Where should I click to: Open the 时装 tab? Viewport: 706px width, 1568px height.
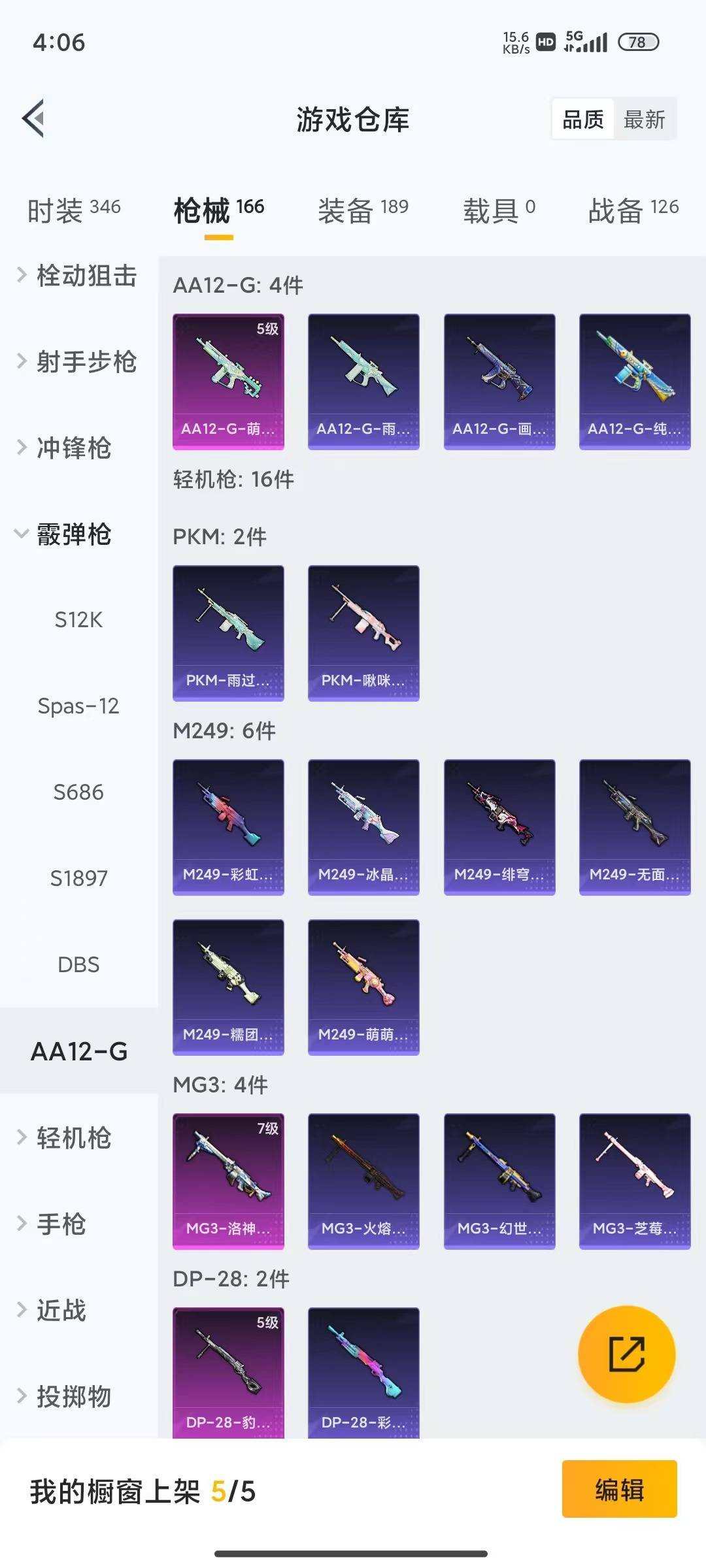pos(57,208)
